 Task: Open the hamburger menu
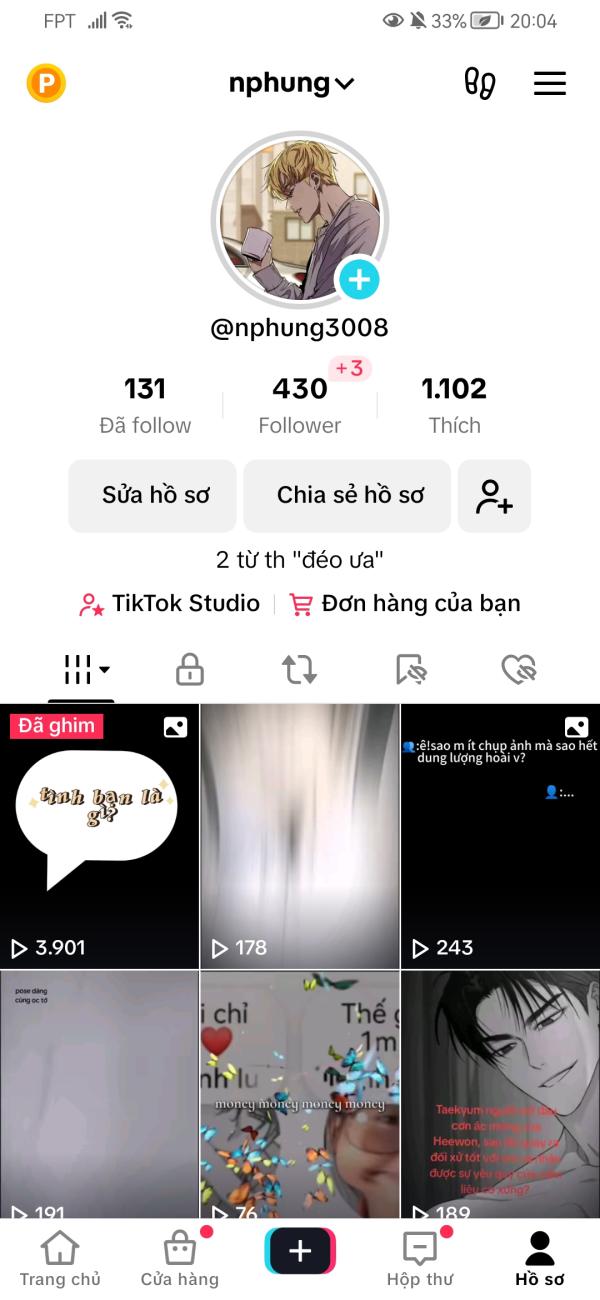pos(550,83)
